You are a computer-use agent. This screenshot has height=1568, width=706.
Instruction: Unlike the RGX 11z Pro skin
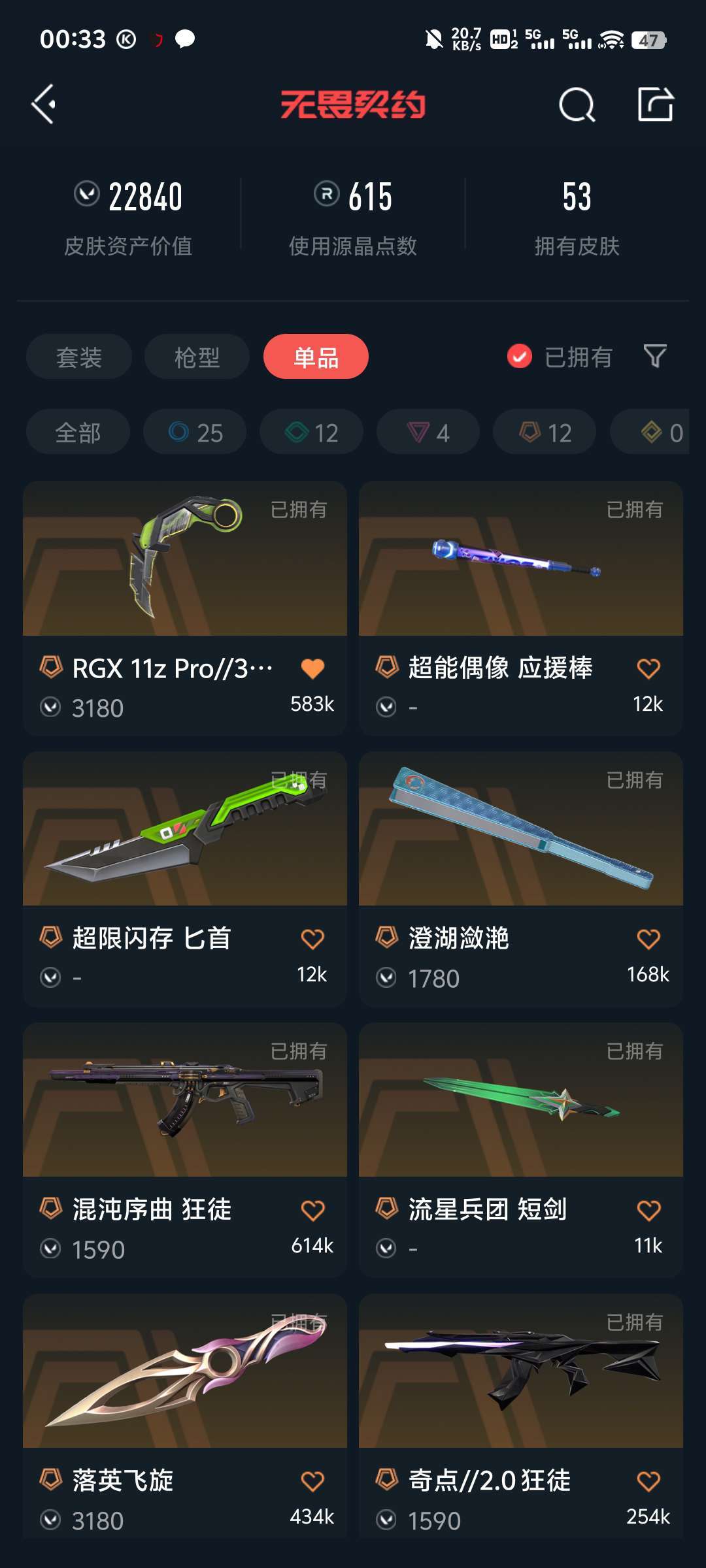tap(312, 668)
